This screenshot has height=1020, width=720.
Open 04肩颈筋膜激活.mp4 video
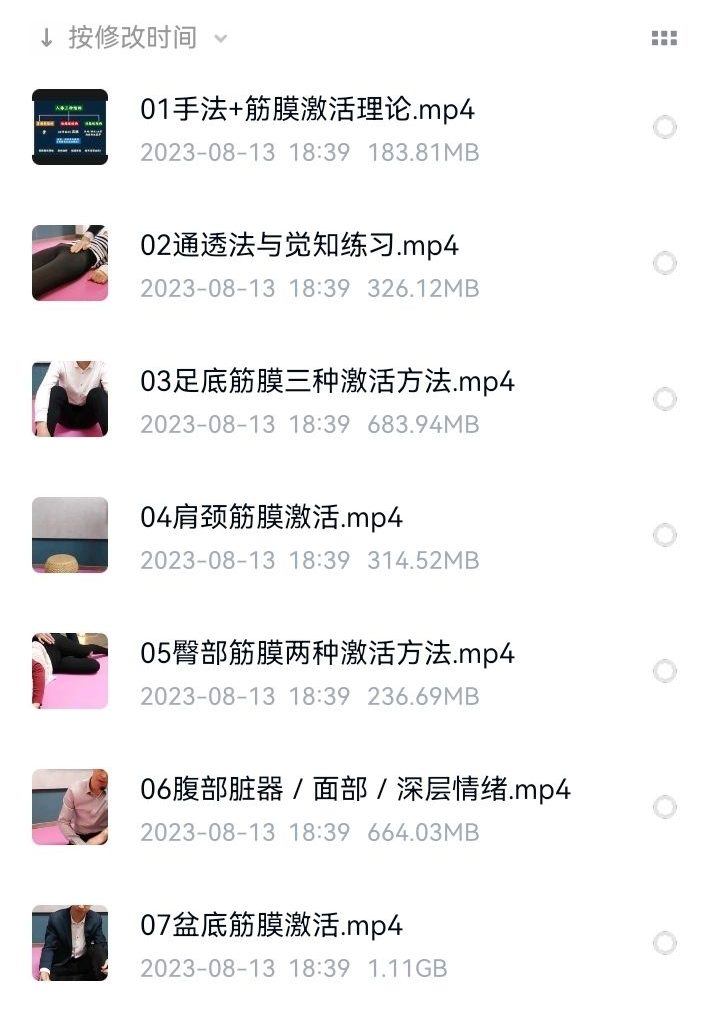(x=271, y=518)
